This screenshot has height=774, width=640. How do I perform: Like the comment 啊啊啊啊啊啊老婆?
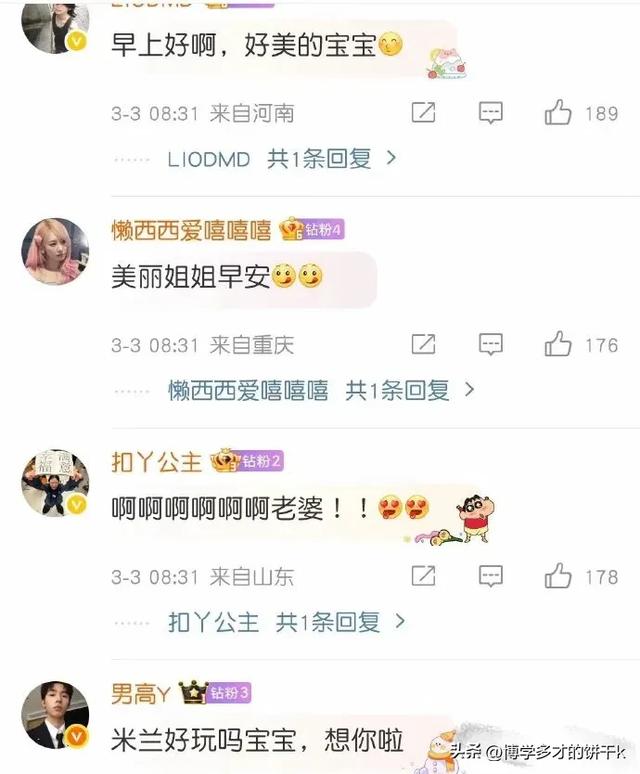[558, 577]
